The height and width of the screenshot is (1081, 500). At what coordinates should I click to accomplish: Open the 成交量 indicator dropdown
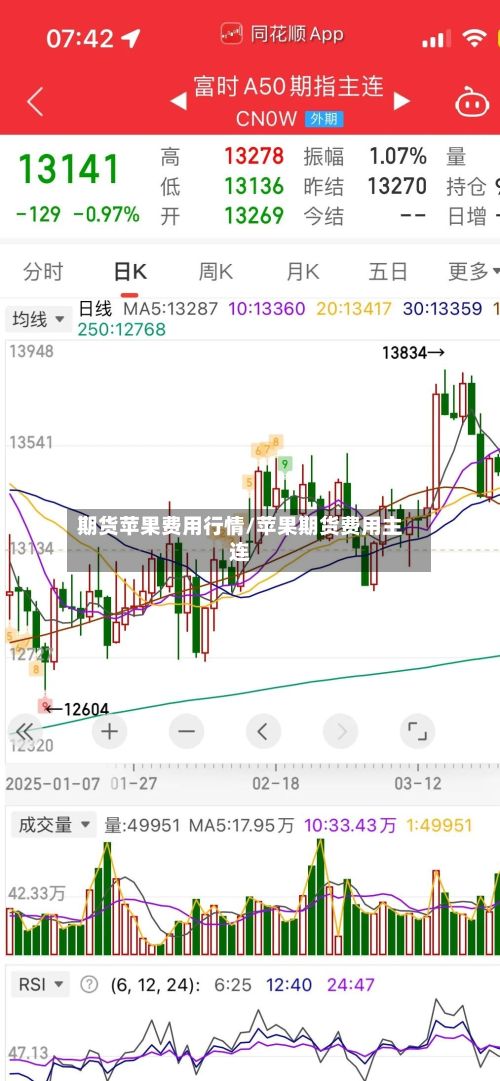53,825
